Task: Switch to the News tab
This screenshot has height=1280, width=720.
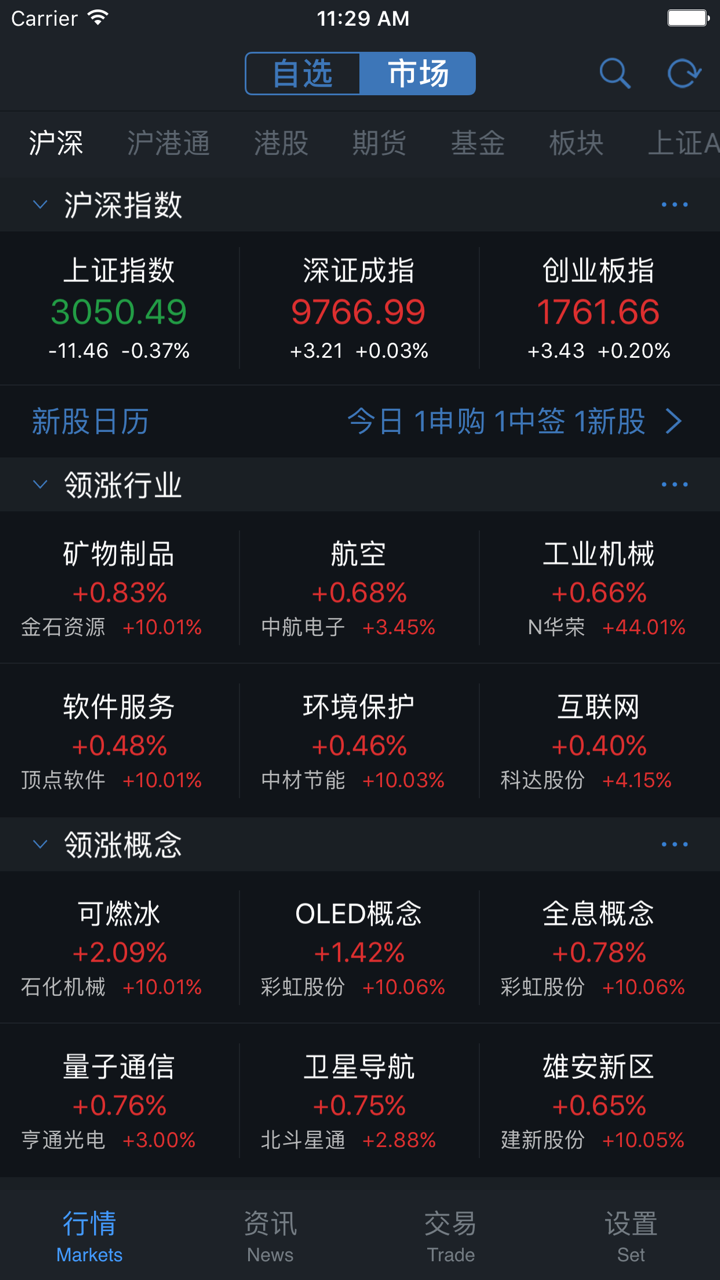Action: coord(270,1235)
